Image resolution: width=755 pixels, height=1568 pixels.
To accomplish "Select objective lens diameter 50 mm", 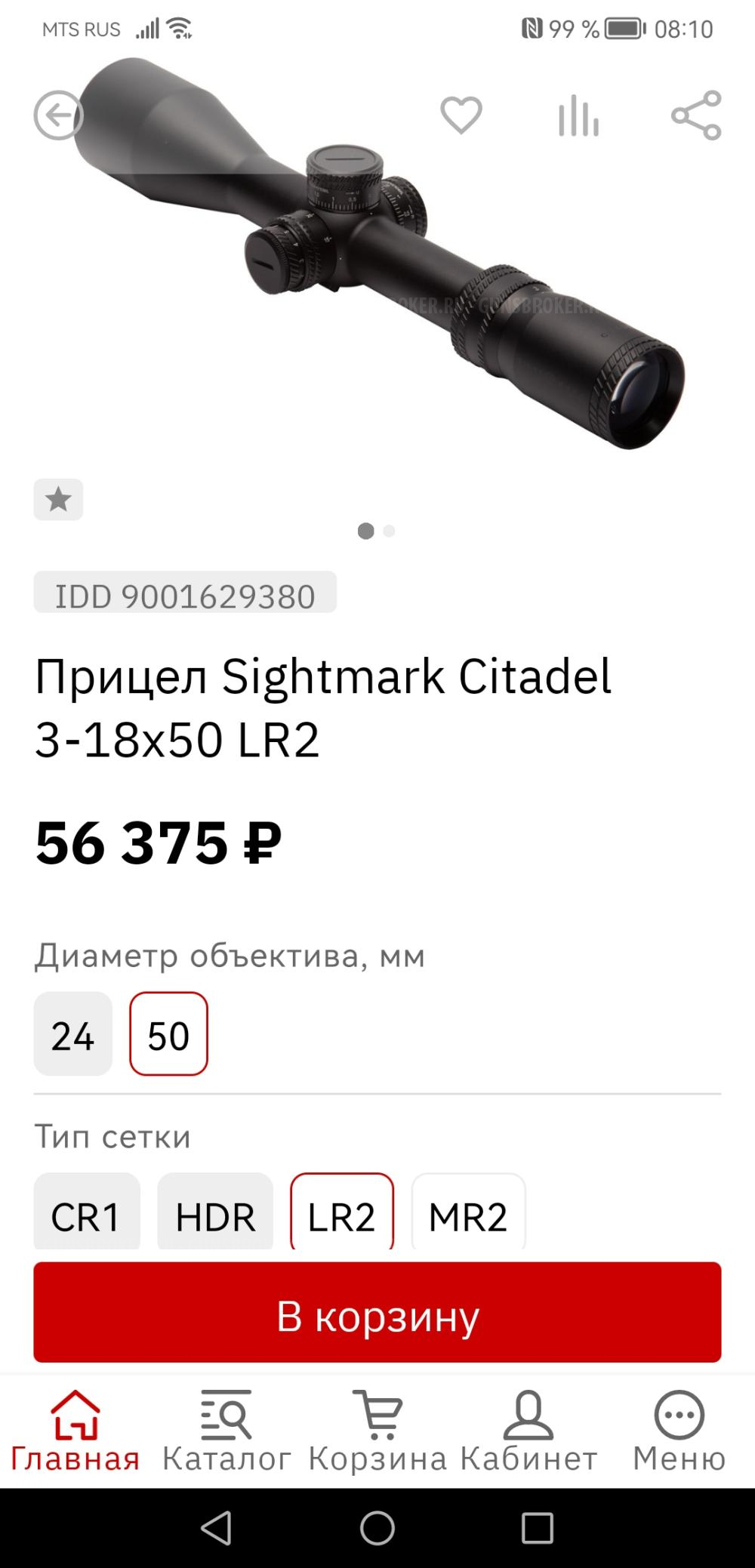I will click(x=169, y=1035).
